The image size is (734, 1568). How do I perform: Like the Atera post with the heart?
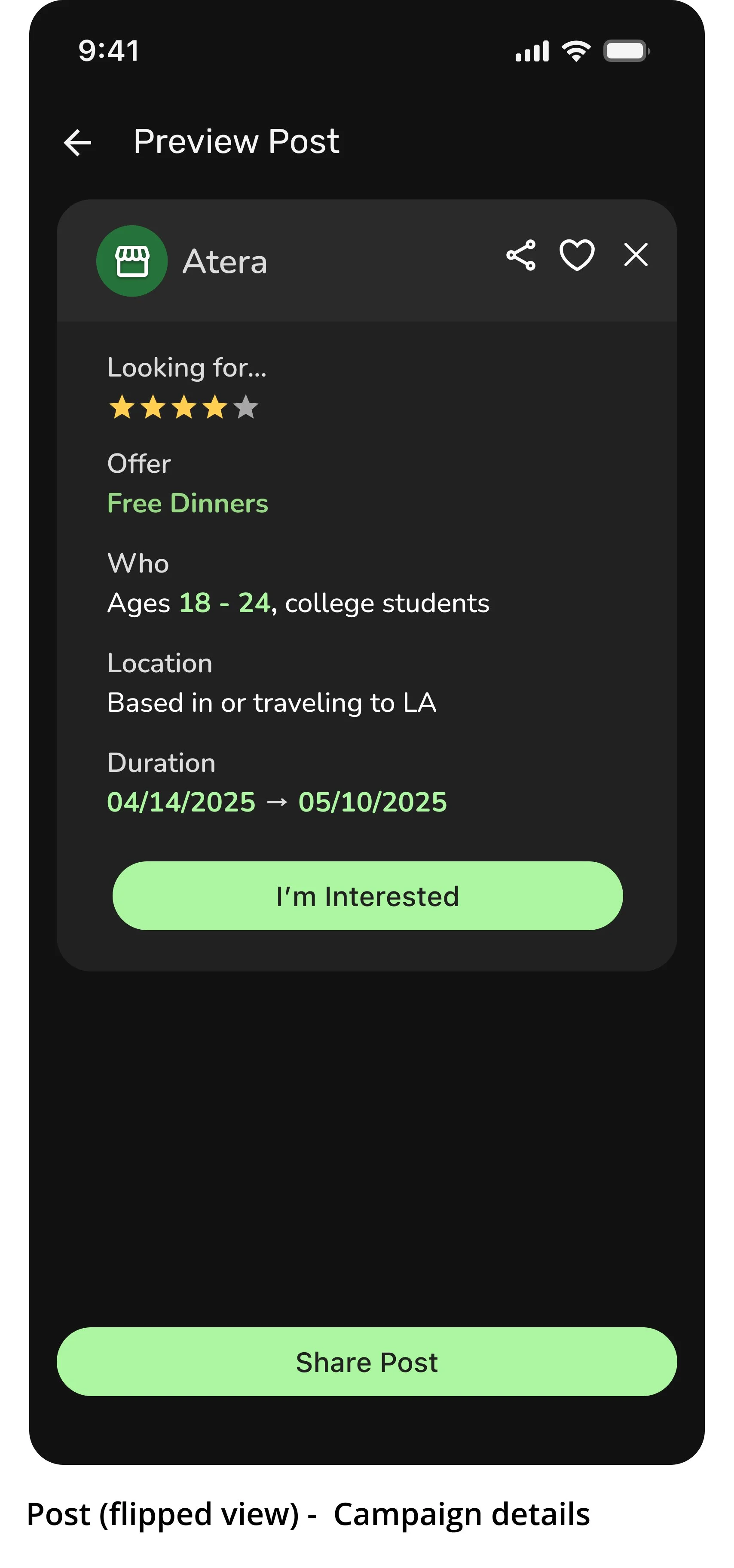576,255
